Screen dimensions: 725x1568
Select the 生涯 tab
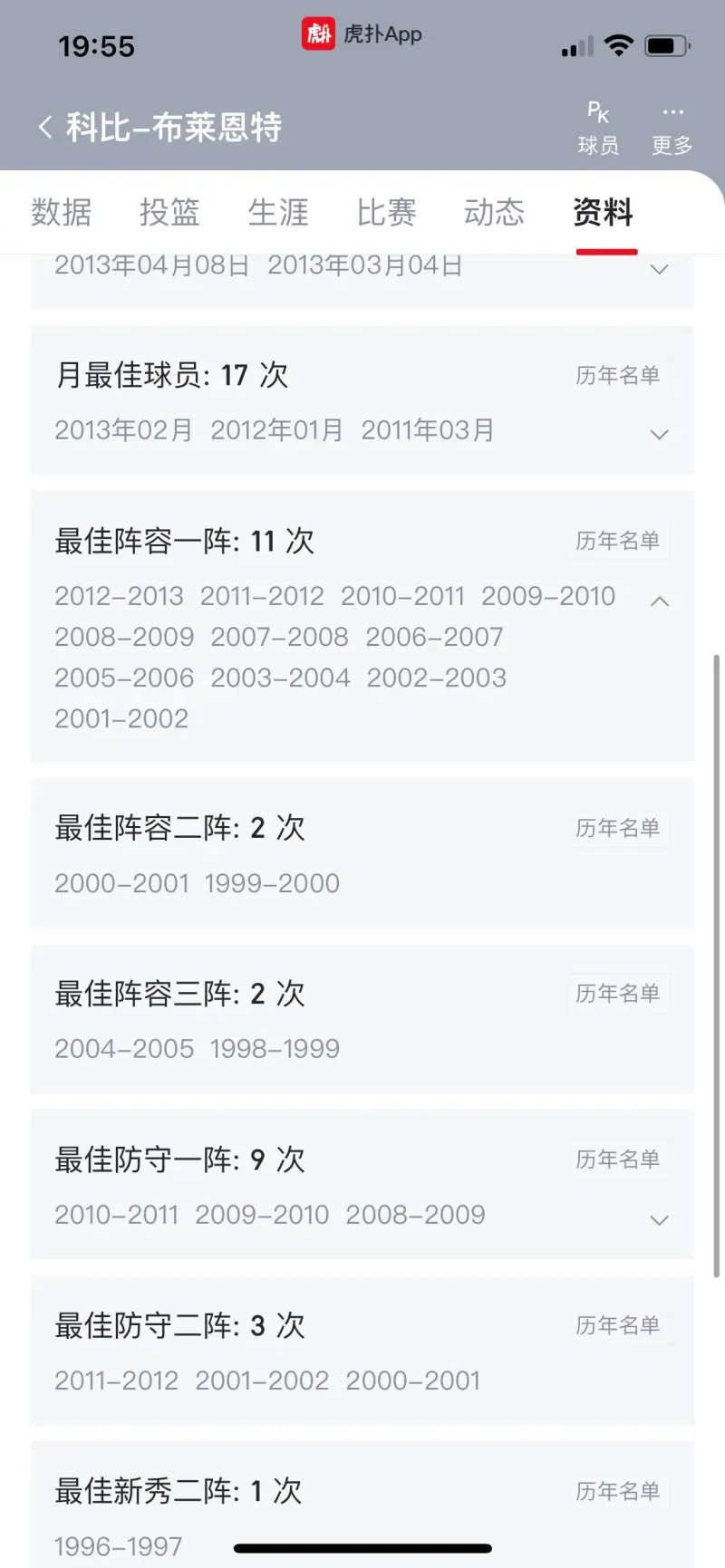pyautogui.click(x=278, y=212)
